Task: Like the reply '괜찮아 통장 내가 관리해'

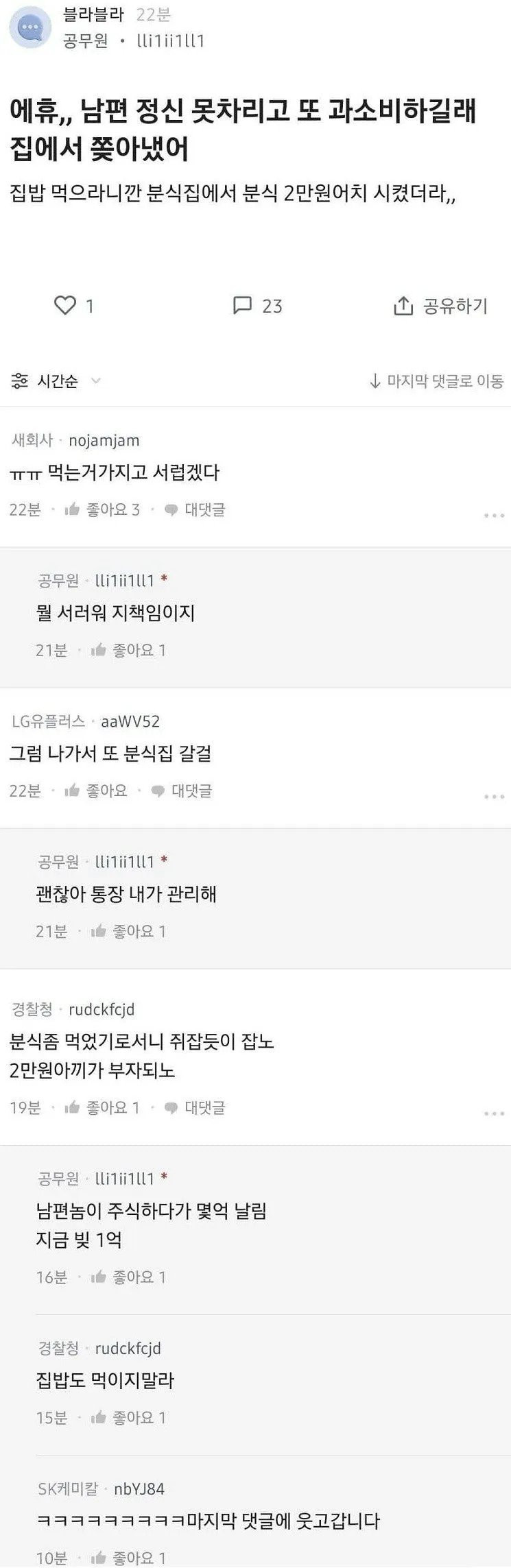Action: [128, 931]
